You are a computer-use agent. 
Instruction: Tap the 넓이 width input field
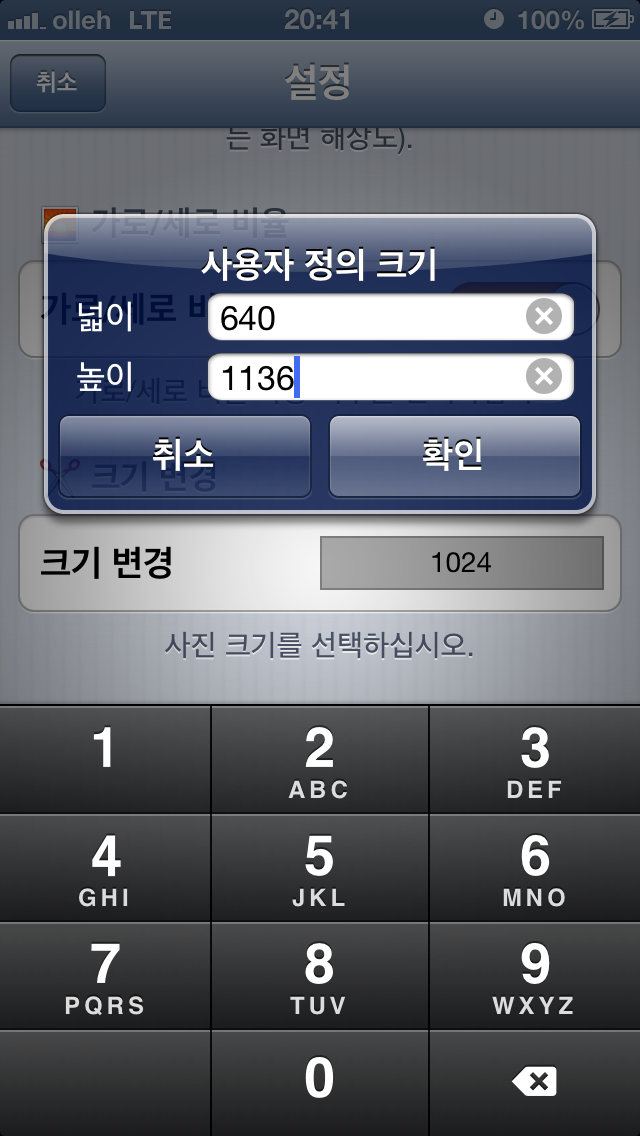click(365, 318)
